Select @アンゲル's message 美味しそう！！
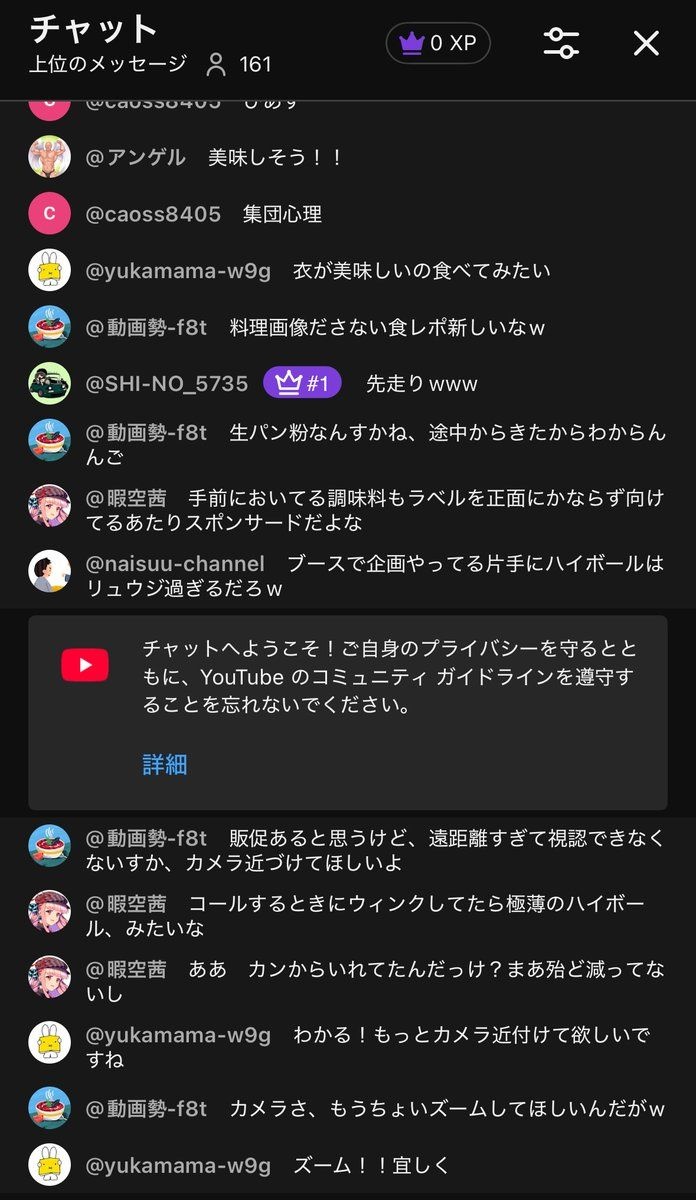 tap(348, 157)
